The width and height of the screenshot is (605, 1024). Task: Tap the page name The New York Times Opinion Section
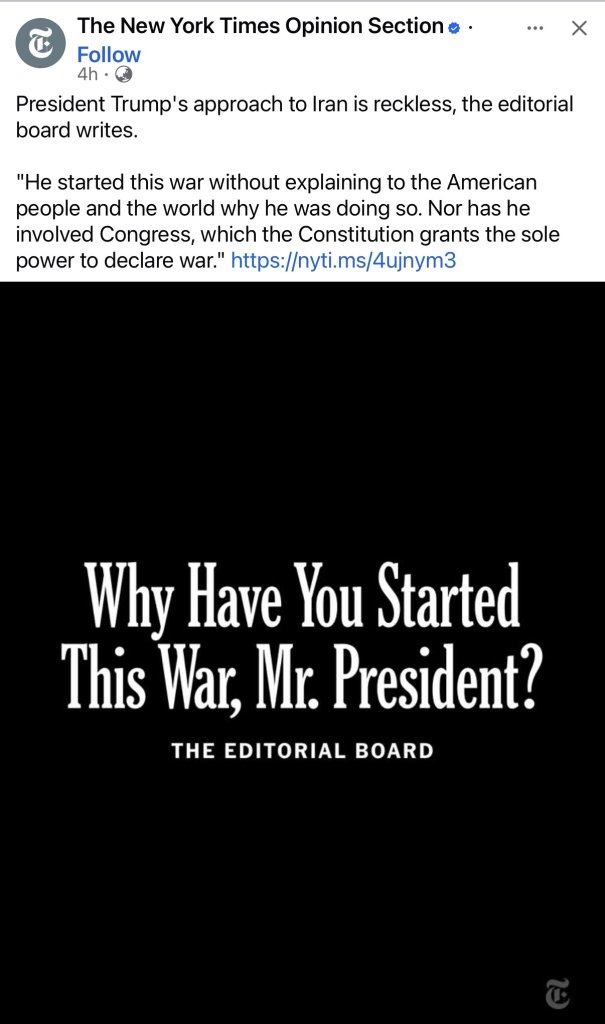click(260, 26)
